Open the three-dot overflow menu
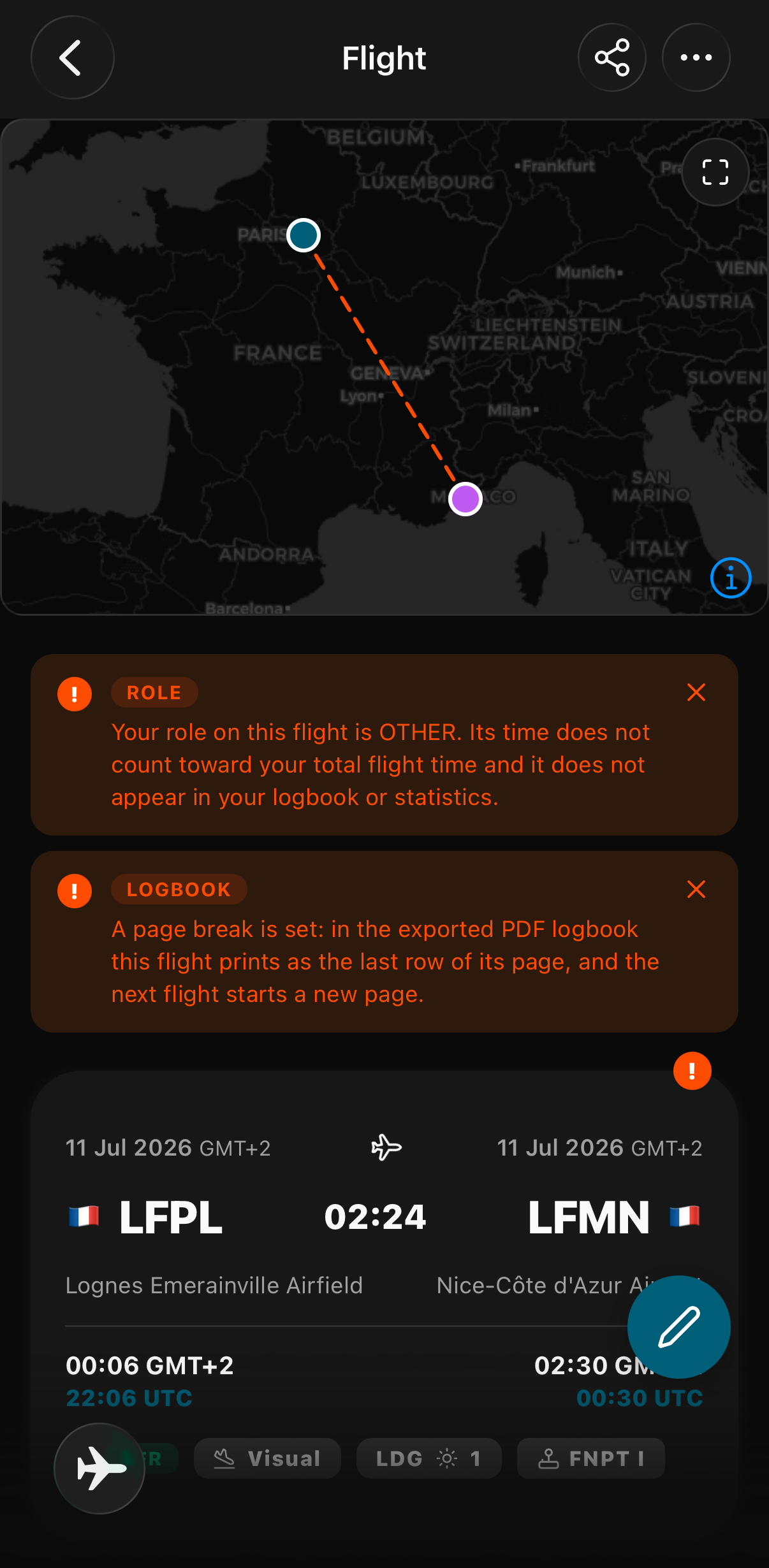The width and height of the screenshot is (769, 1568). point(696,57)
